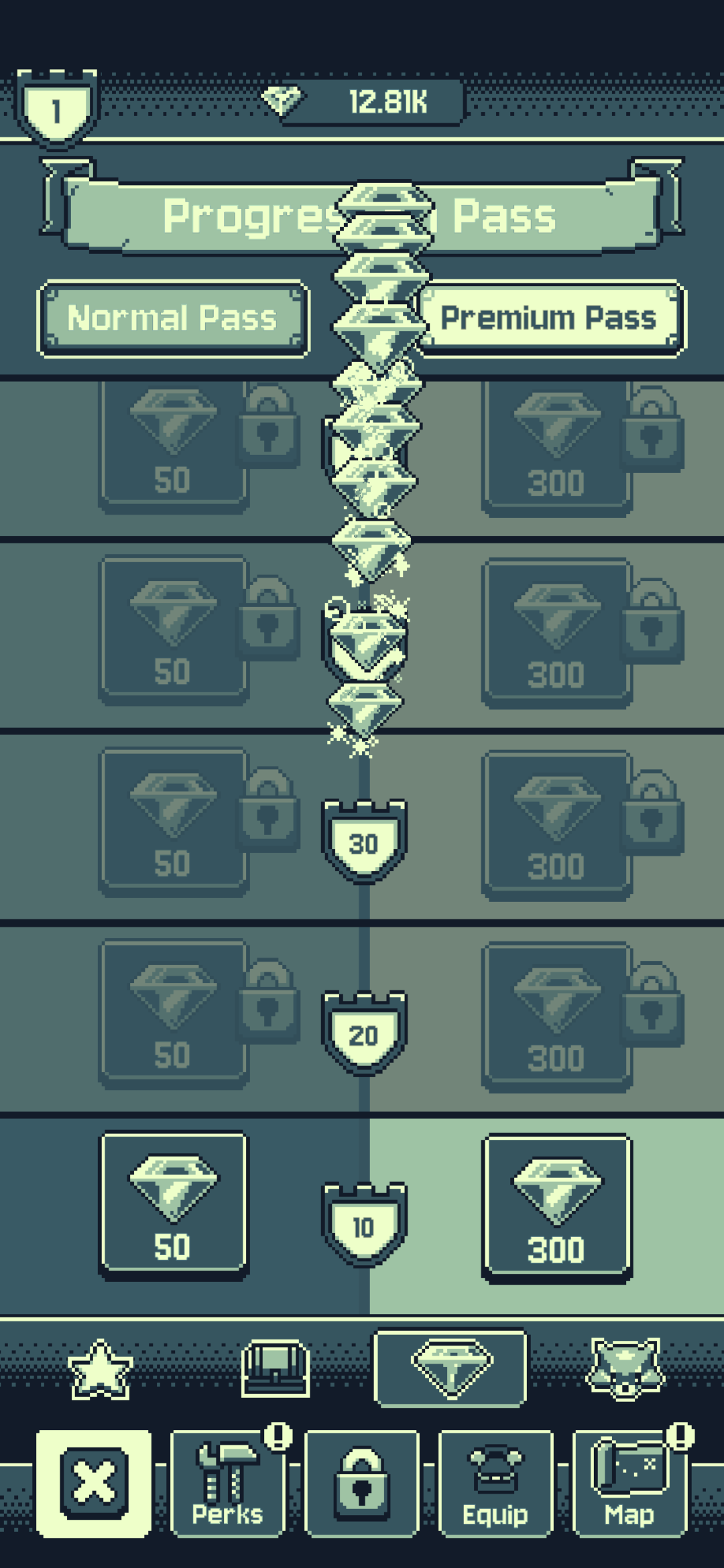
Task: Open the Map
Action: tap(629, 1482)
